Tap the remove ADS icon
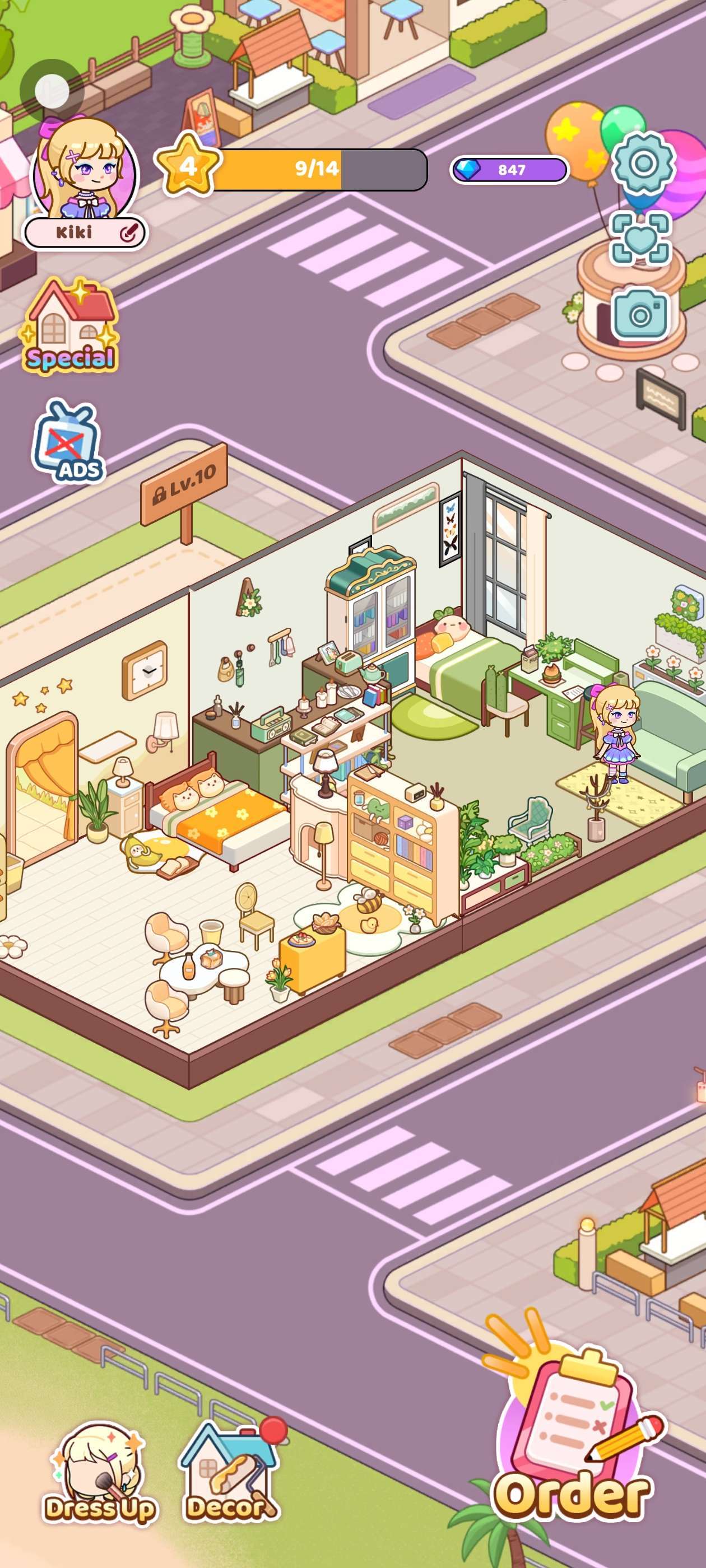 tap(68, 441)
